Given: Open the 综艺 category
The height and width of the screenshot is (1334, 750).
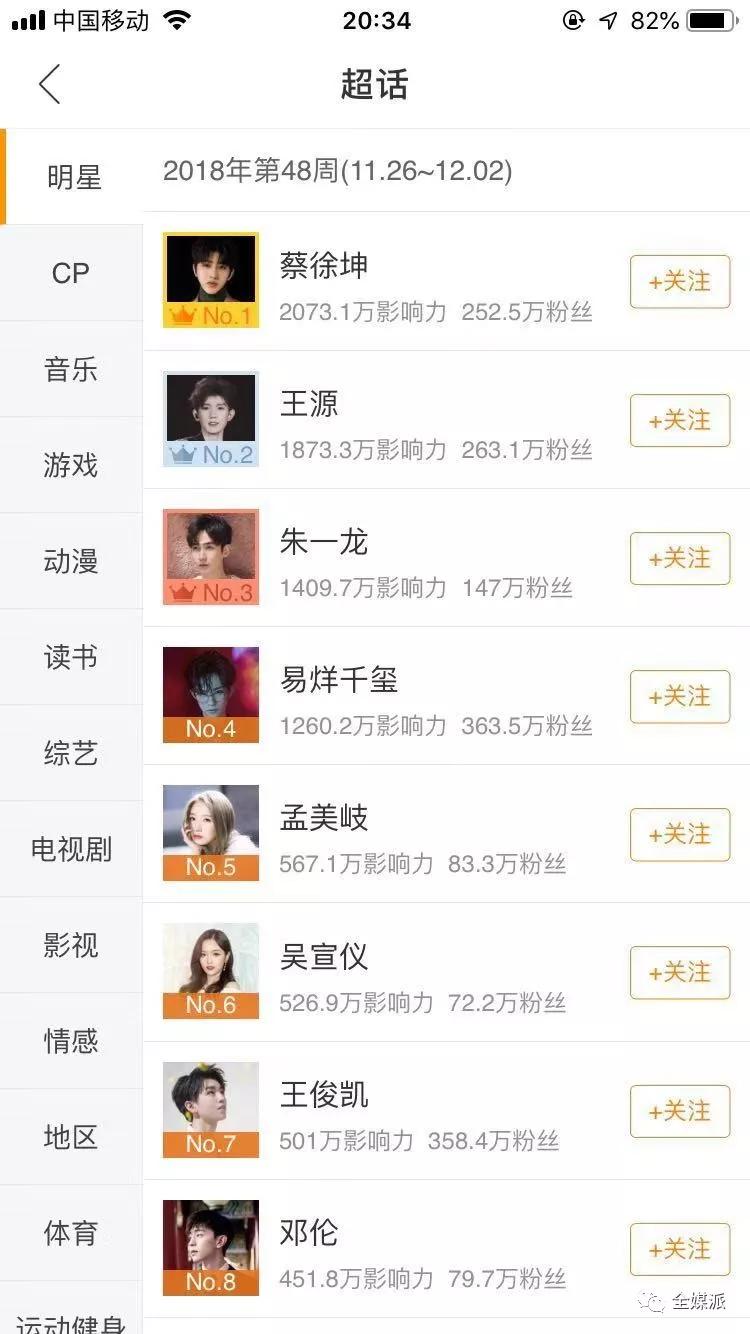Looking at the screenshot, I should (x=71, y=753).
